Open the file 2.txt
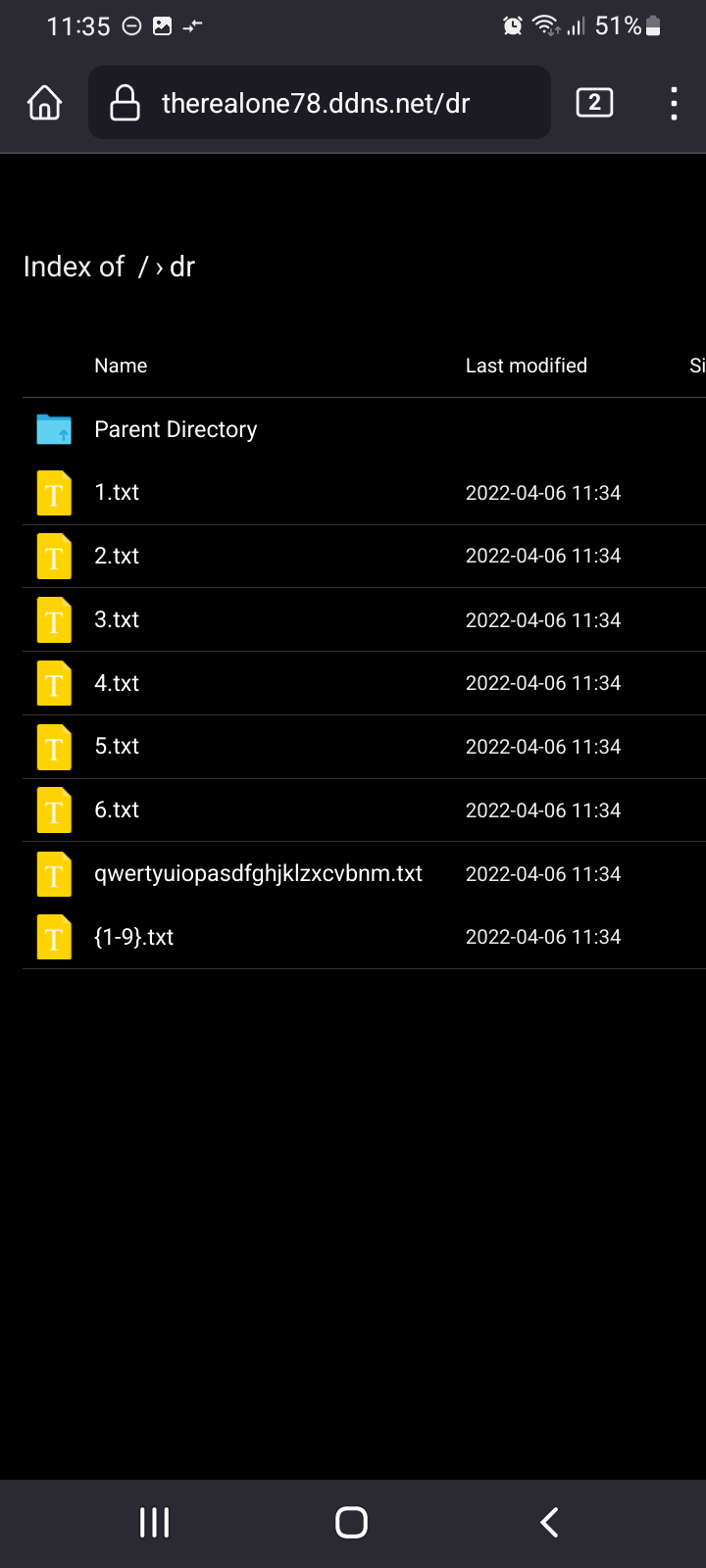The width and height of the screenshot is (706, 1568). coord(117,556)
